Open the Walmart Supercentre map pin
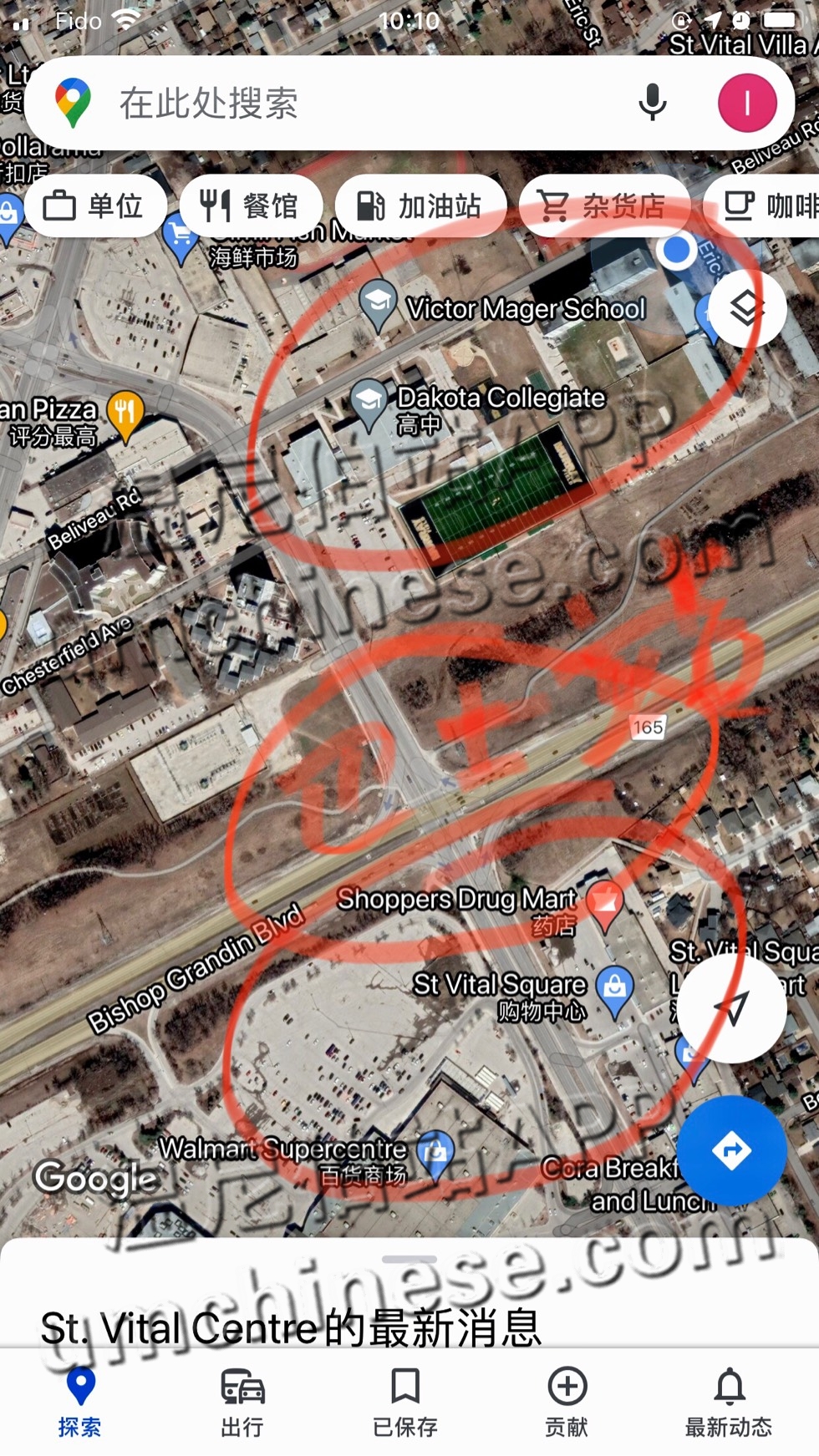 435,1152
